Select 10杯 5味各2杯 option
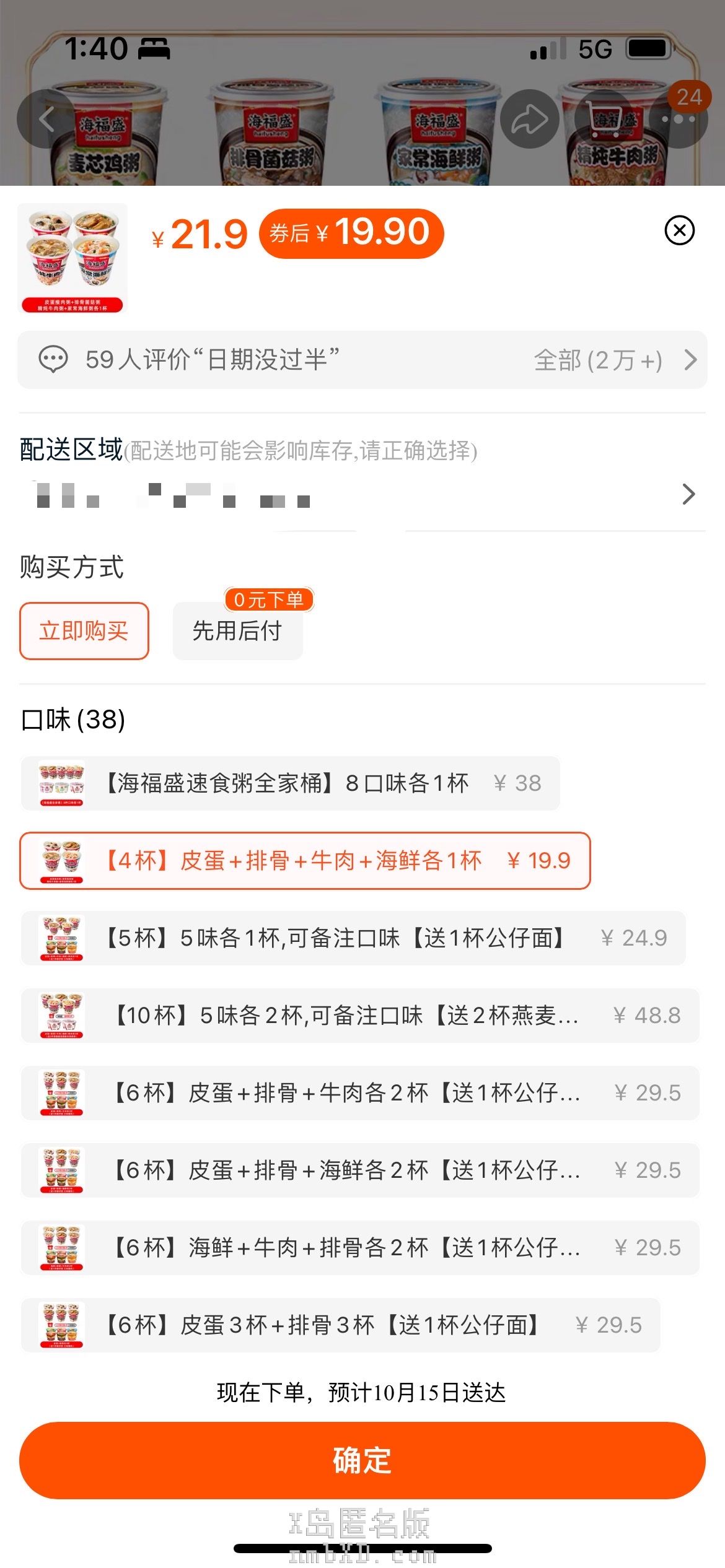This screenshot has width=725, height=1568. [x=360, y=1016]
